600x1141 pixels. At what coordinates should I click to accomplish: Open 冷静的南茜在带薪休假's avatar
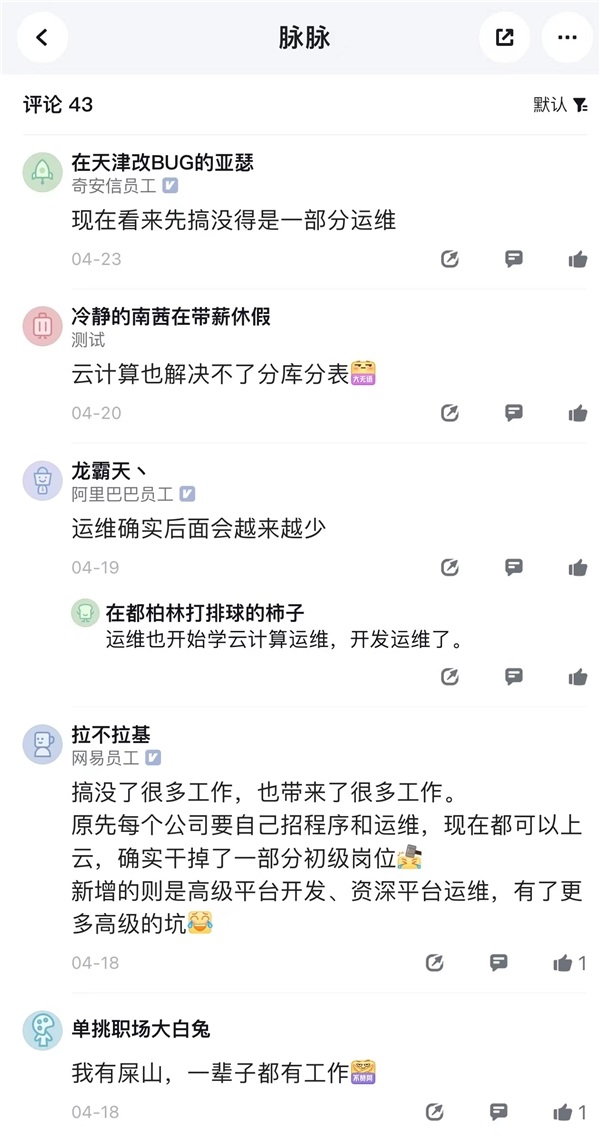(42, 326)
